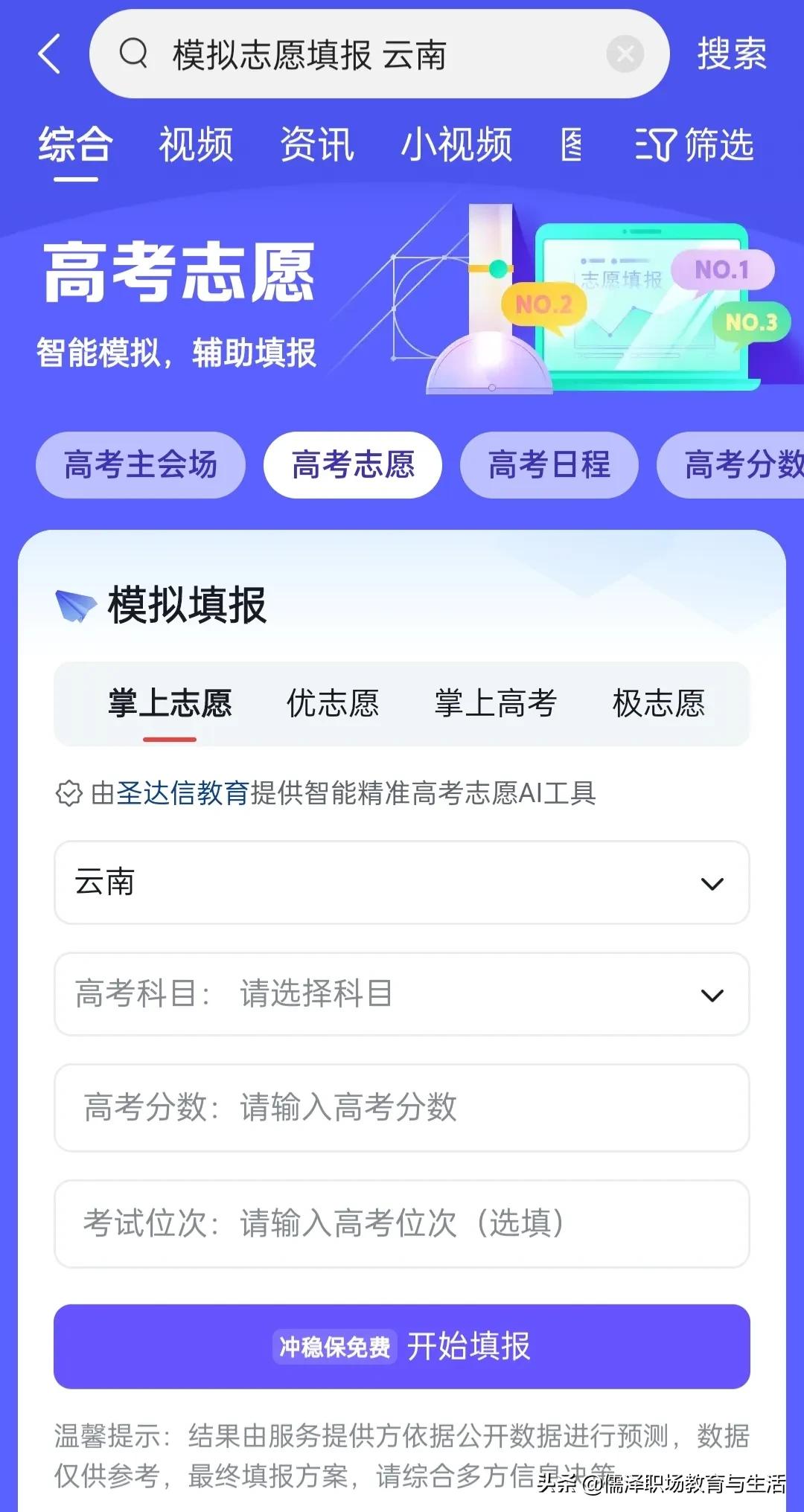804x1512 pixels.
Task: Click the paper plane icon beside 模拟填报
Action: click(x=77, y=604)
